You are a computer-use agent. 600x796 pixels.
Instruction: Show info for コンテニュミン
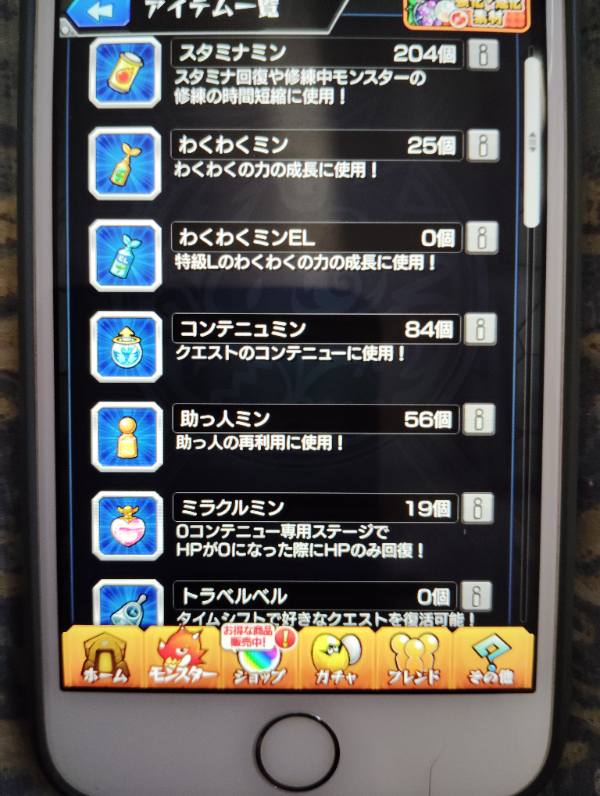click(x=482, y=328)
